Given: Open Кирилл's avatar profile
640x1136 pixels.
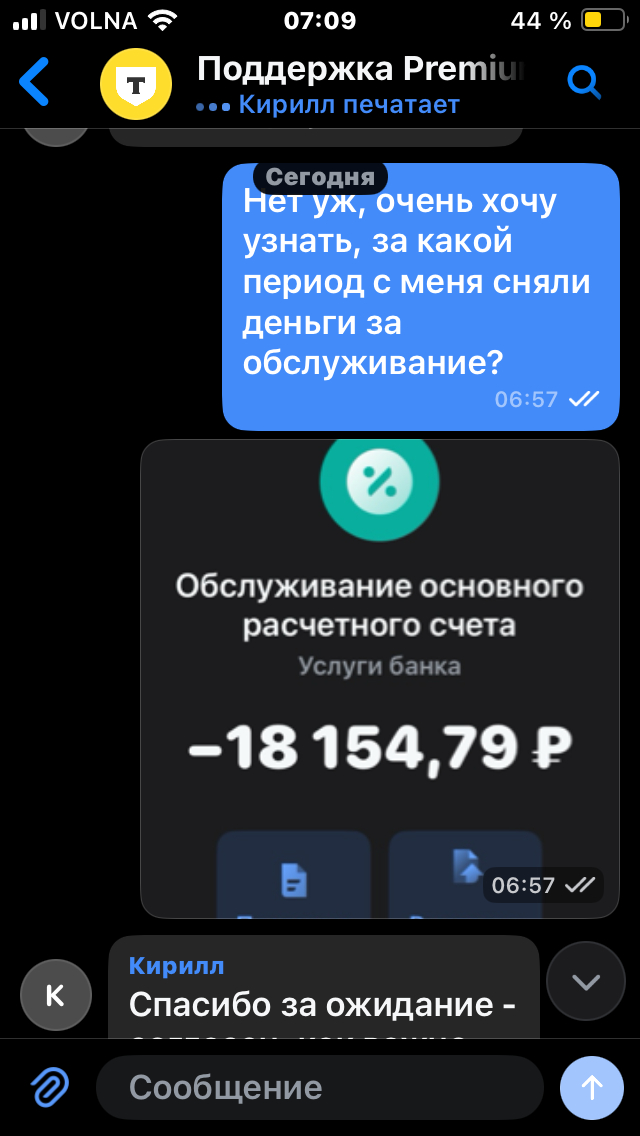Looking at the screenshot, I should [56, 994].
